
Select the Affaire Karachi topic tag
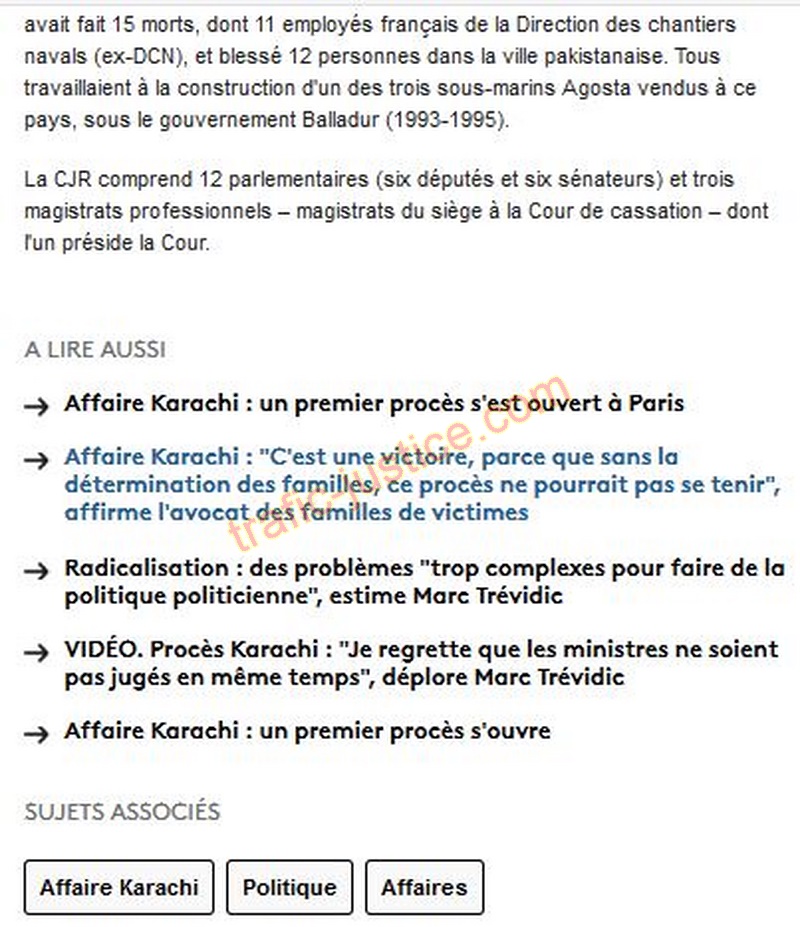pyautogui.click(x=119, y=888)
